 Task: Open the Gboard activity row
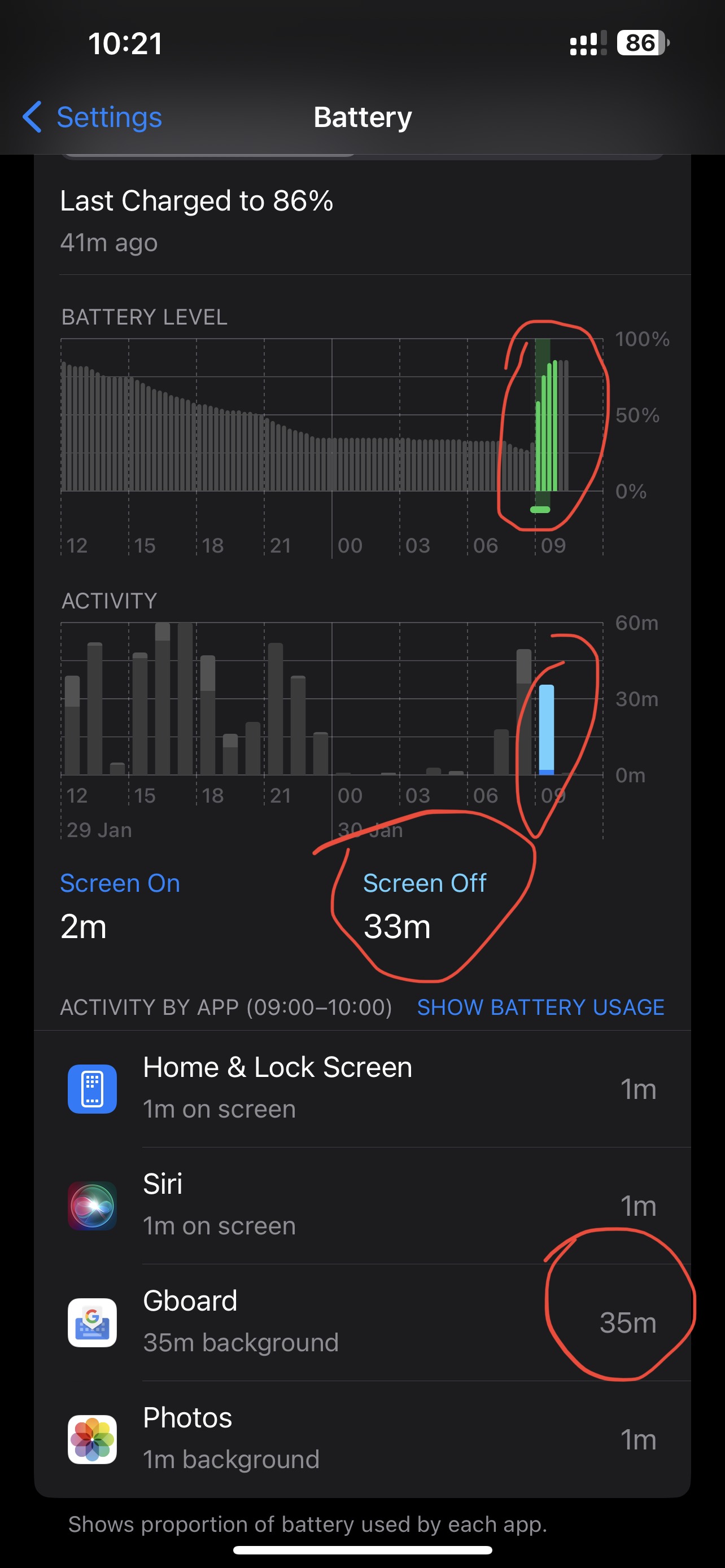pyautogui.click(x=362, y=1322)
